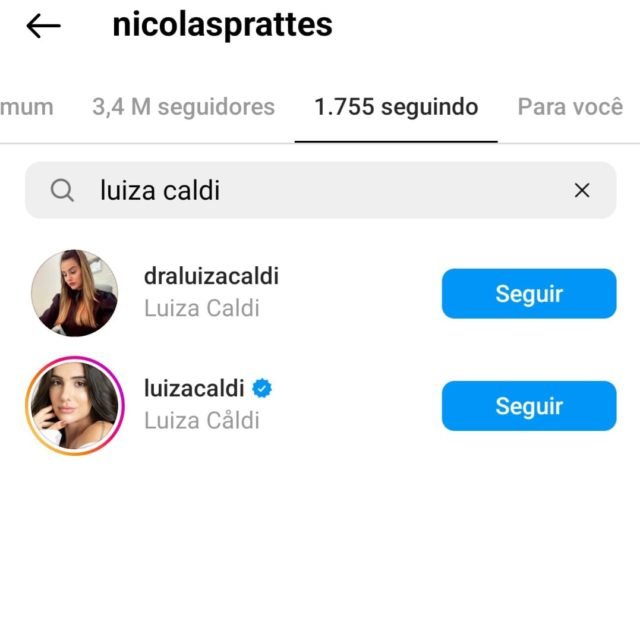640x640 pixels.
Task: Open the Para você tab
Action: [570, 107]
